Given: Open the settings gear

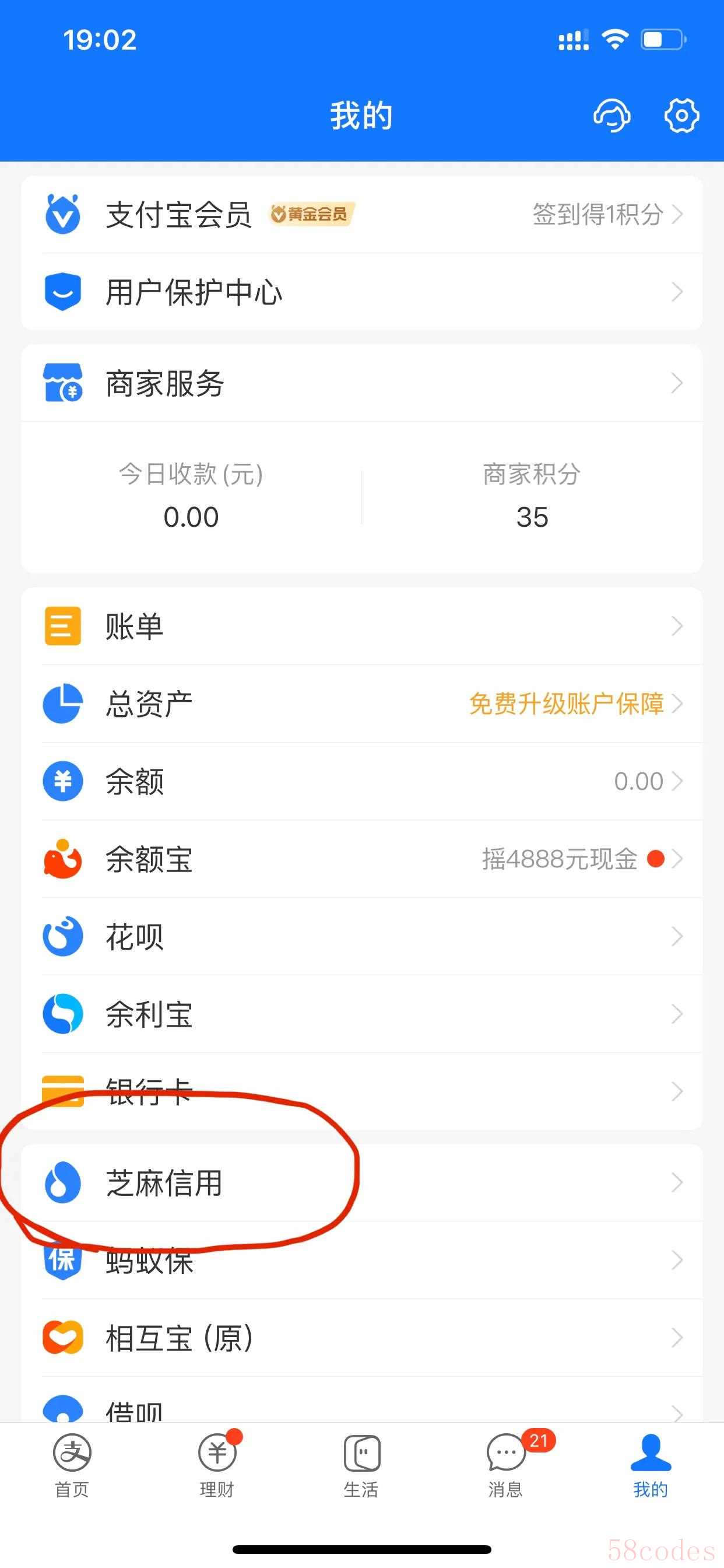Looking at the screenshot, I should coord(681,115).
